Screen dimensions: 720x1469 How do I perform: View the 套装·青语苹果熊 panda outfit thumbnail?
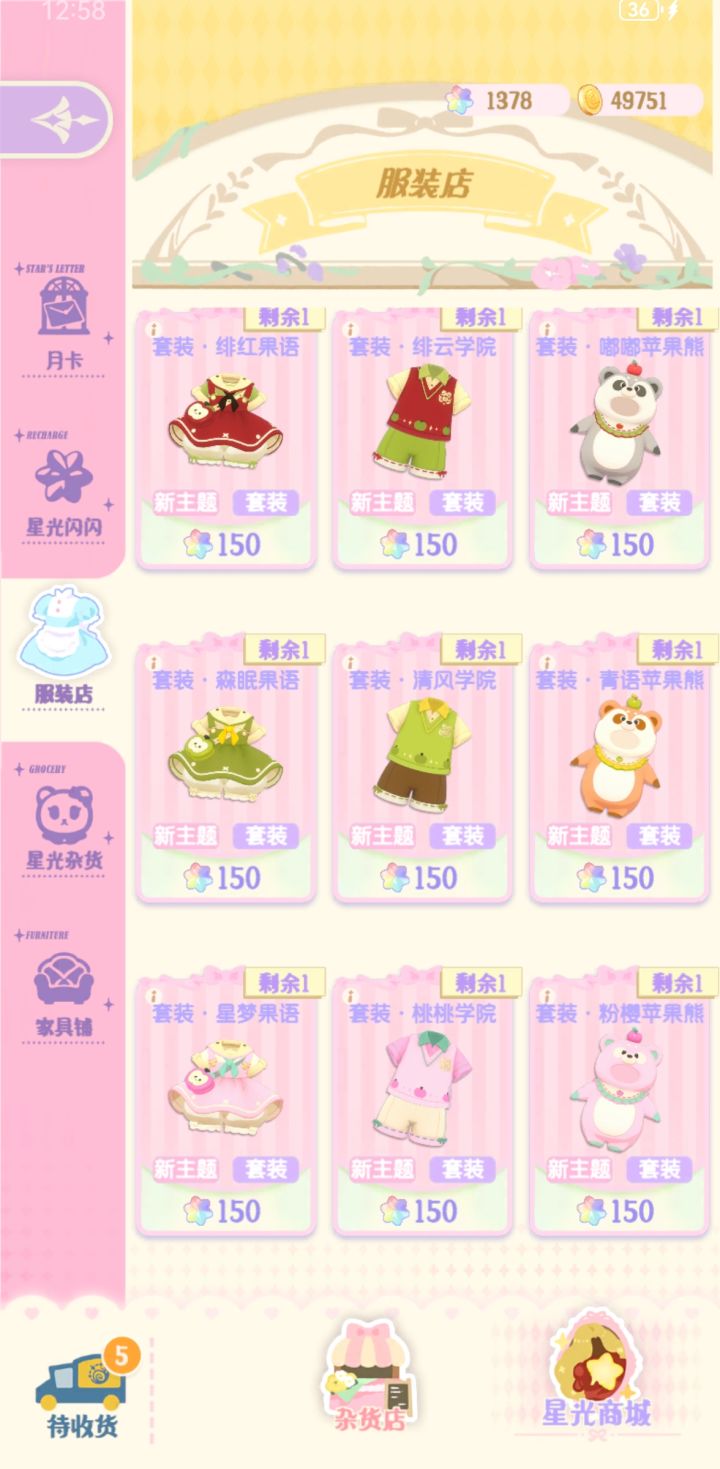(620, 757)
